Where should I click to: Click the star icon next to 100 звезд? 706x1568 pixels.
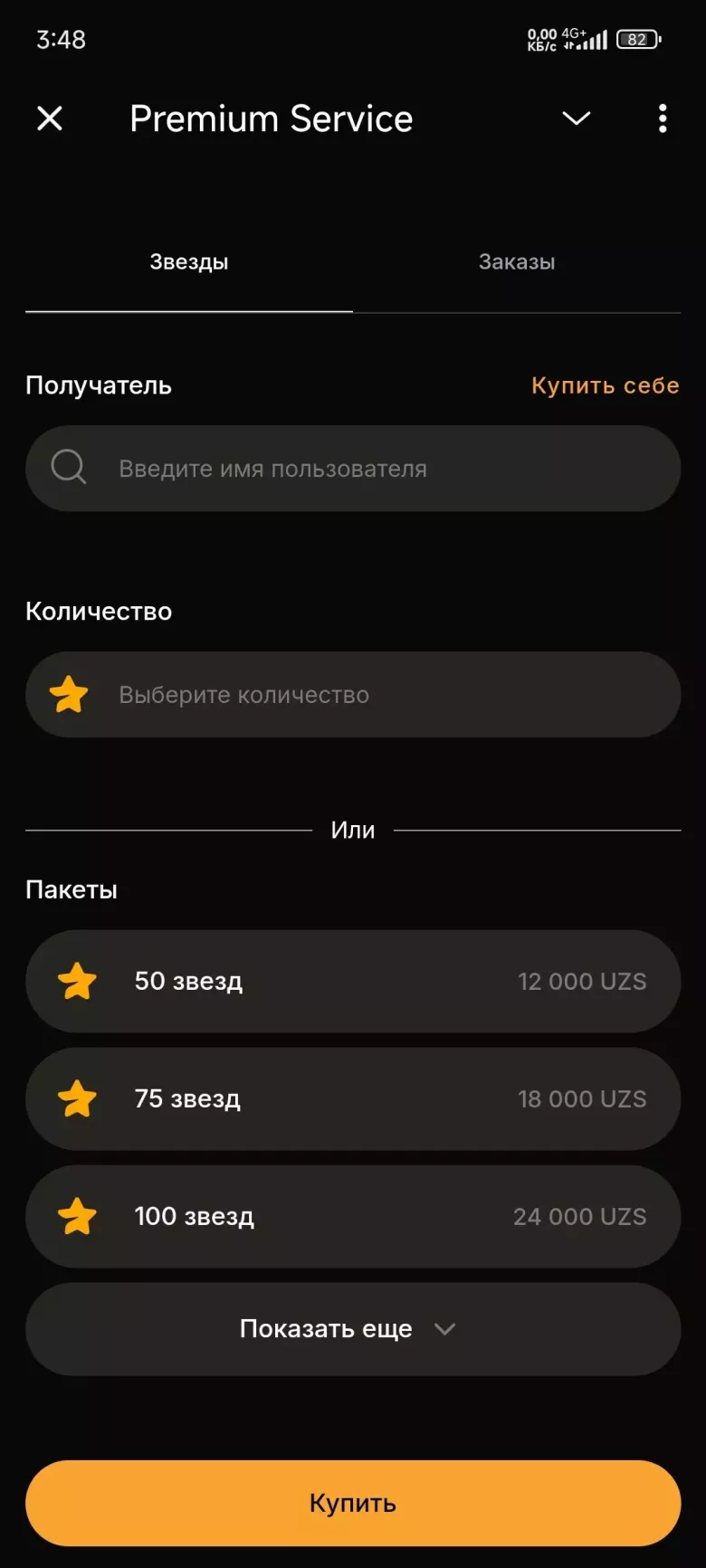(x=77, y=1216)
